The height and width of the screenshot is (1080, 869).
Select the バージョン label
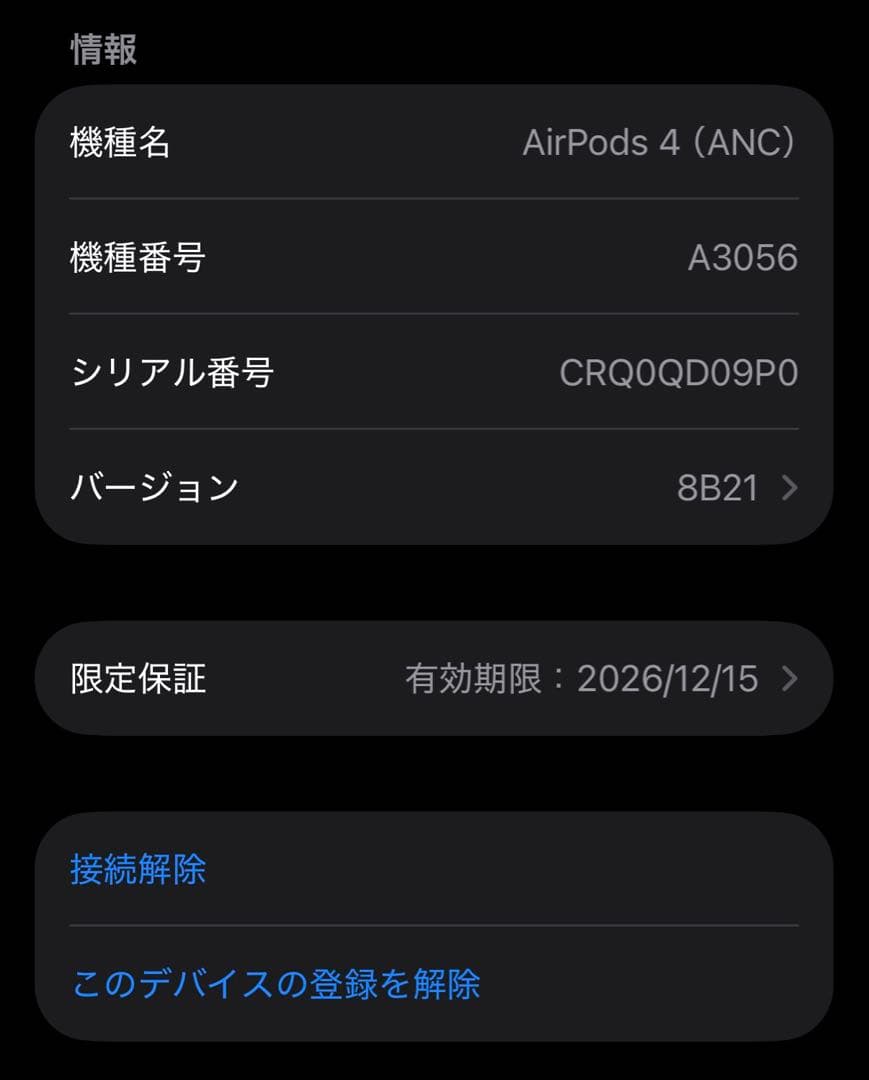click(153, 488)
